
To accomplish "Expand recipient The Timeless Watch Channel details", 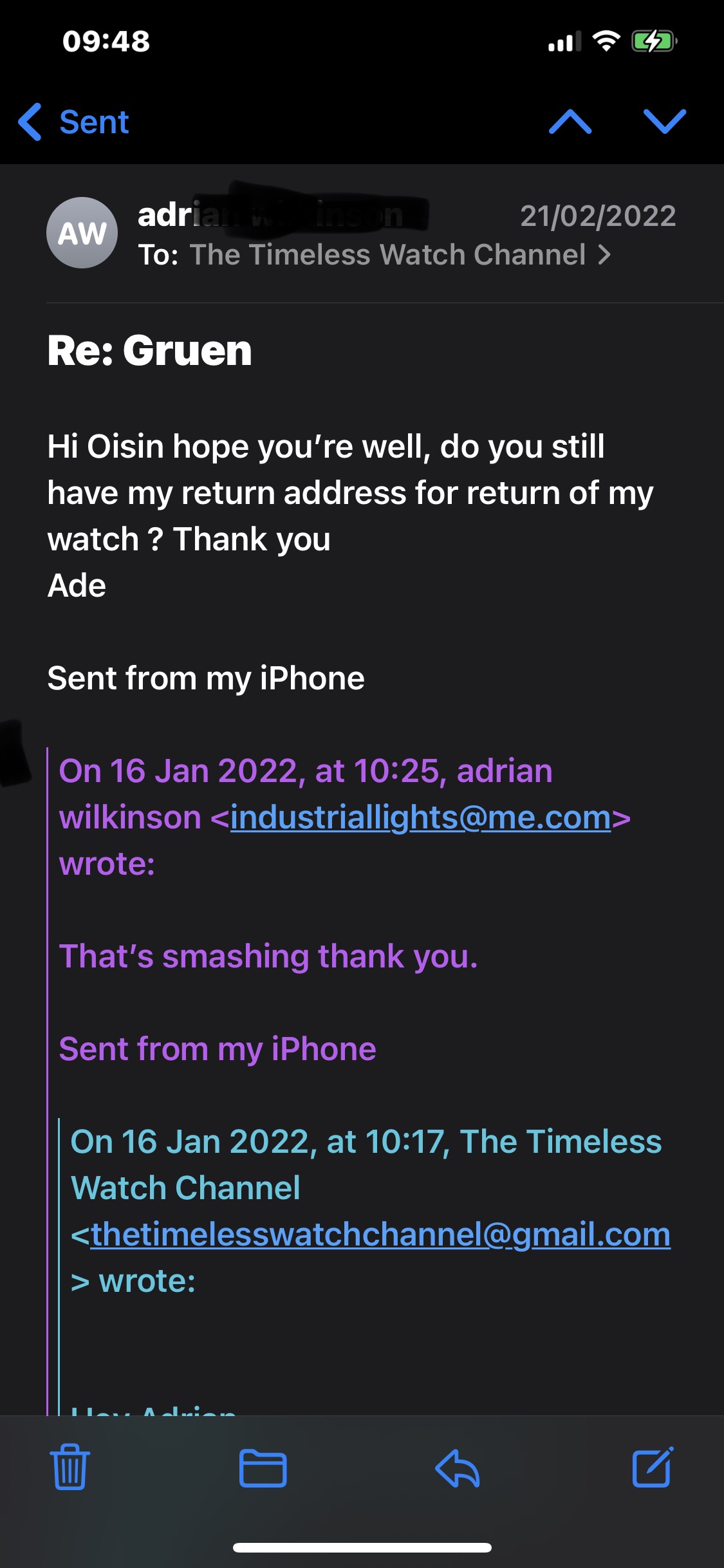I will click(x=399, y=255).
